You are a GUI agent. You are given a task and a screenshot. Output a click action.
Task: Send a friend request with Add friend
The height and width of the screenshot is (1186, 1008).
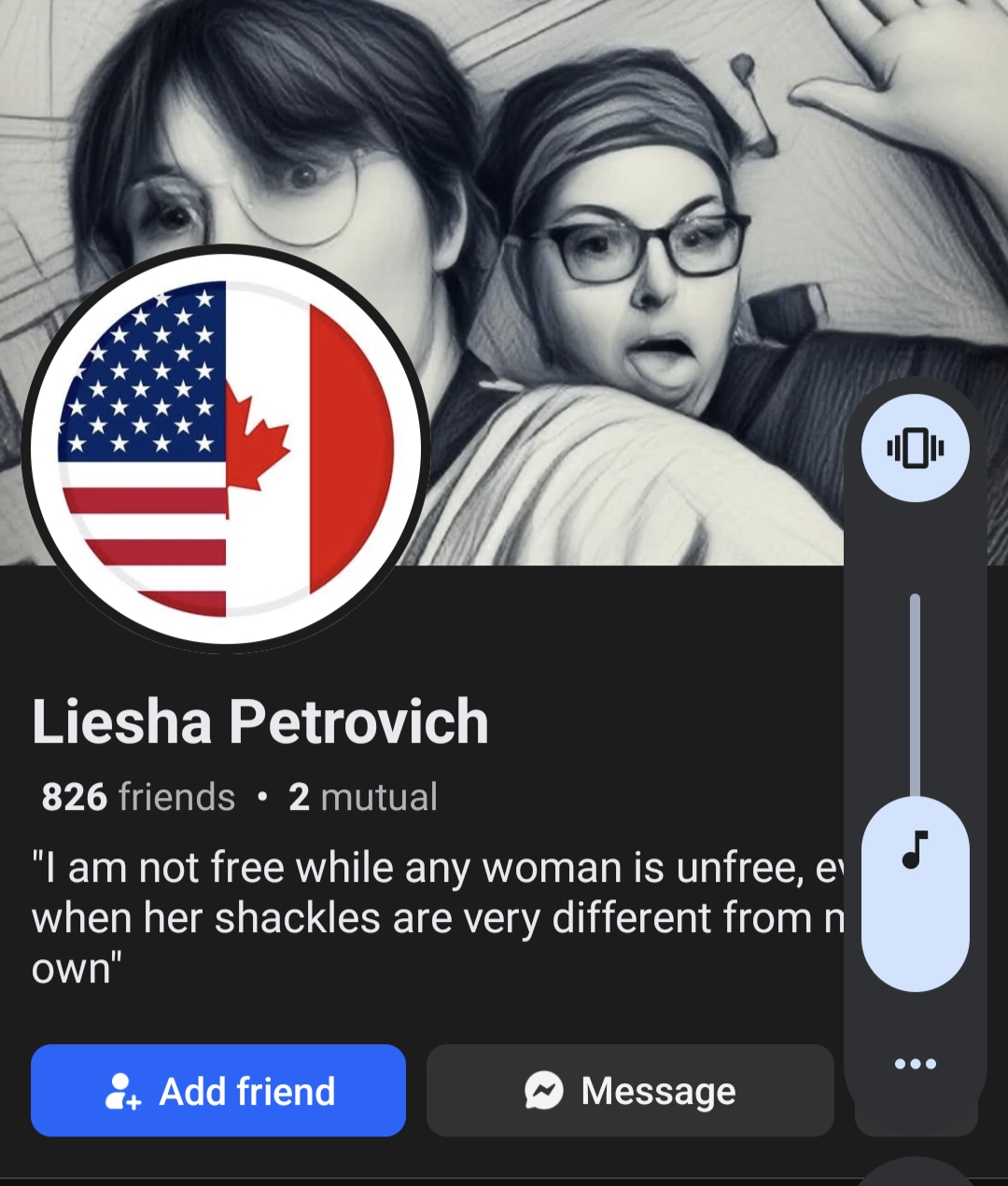218,1090
